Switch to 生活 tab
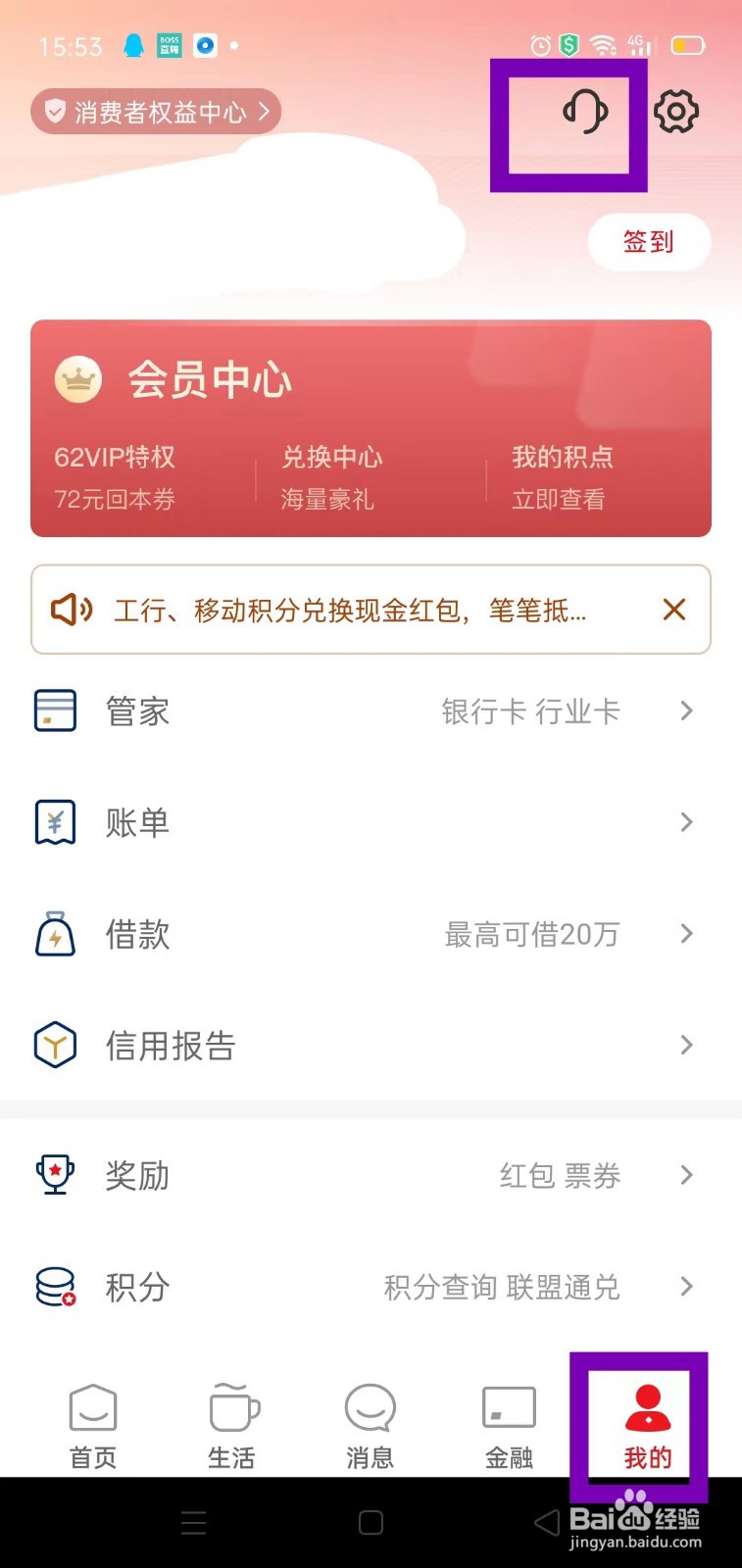This screenshot has height=1568, width=742. coord(232,1426)
